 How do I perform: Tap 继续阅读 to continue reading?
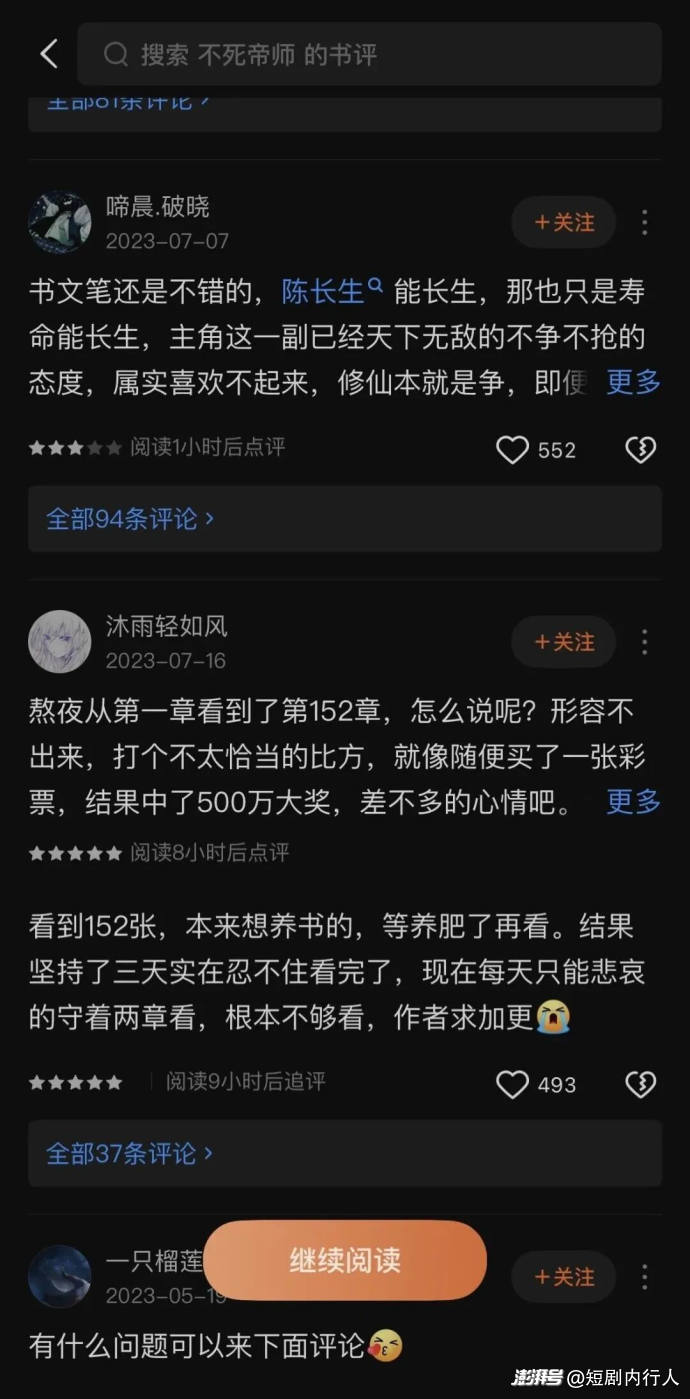click(x=345, y=1260)
